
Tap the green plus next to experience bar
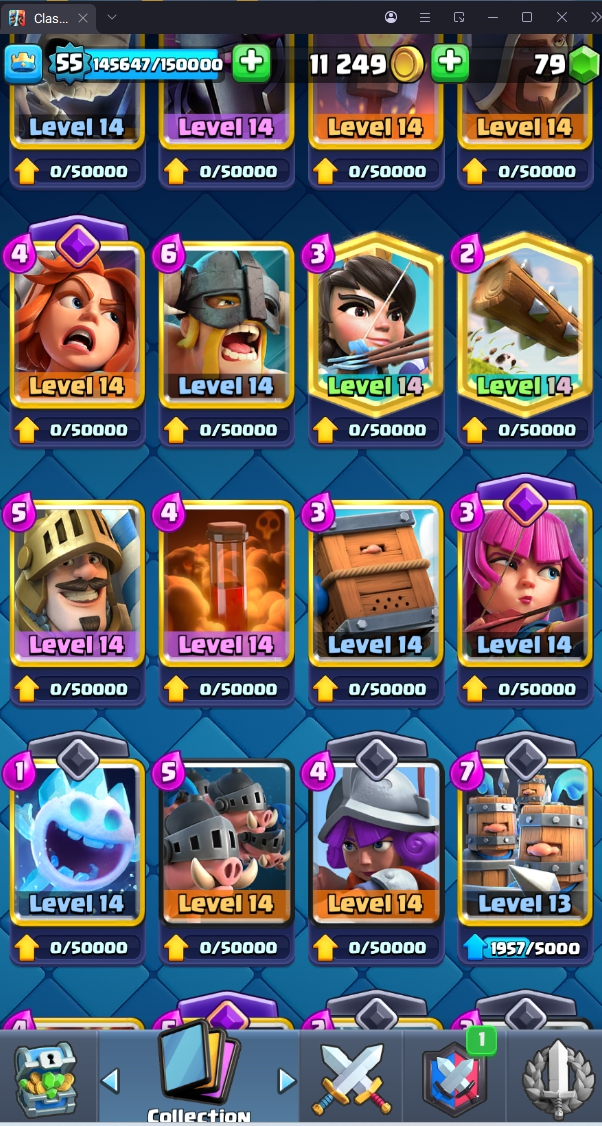click(x=251, y=65)
